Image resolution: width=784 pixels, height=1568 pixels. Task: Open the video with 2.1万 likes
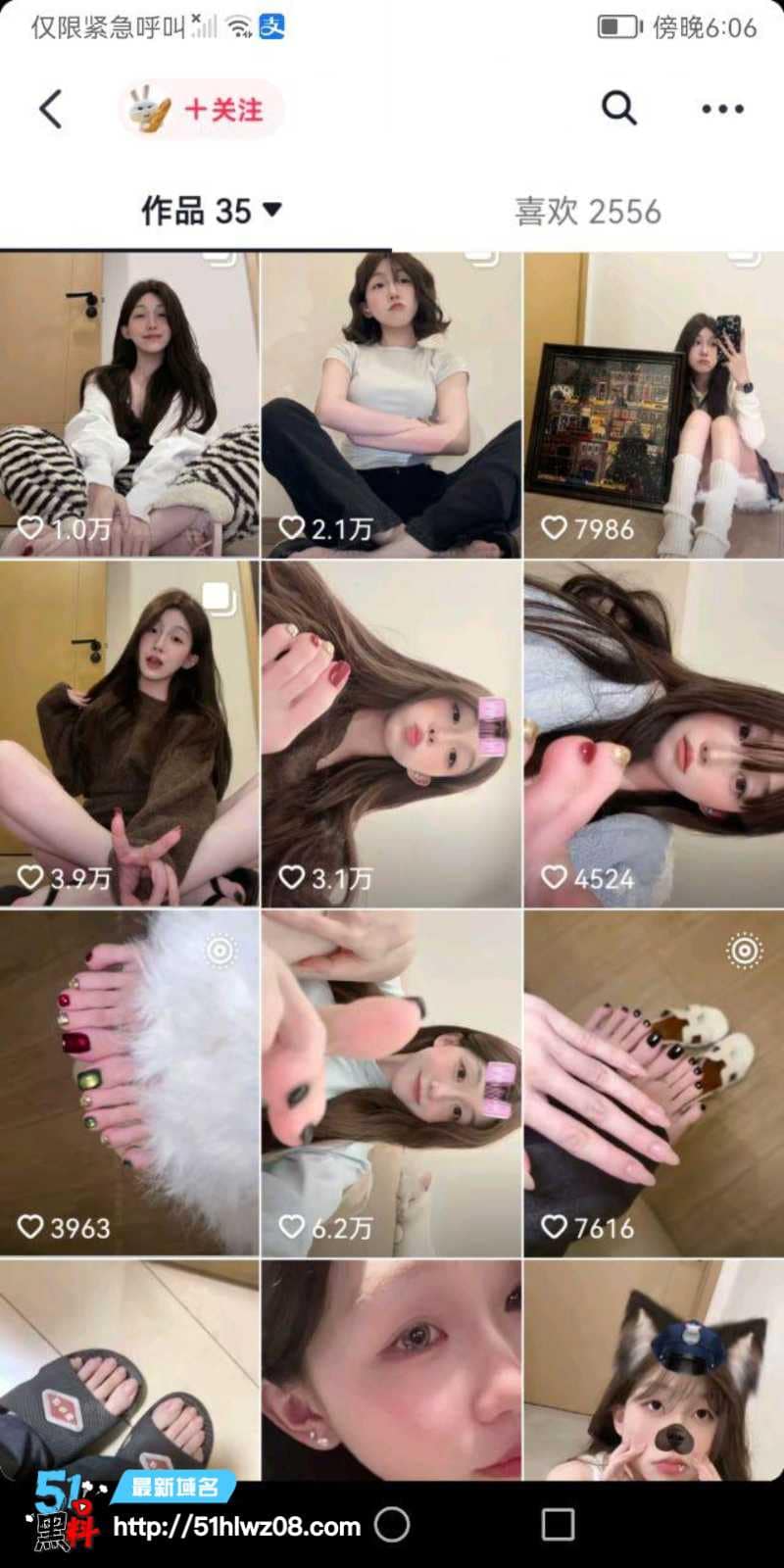coord(391,405)
